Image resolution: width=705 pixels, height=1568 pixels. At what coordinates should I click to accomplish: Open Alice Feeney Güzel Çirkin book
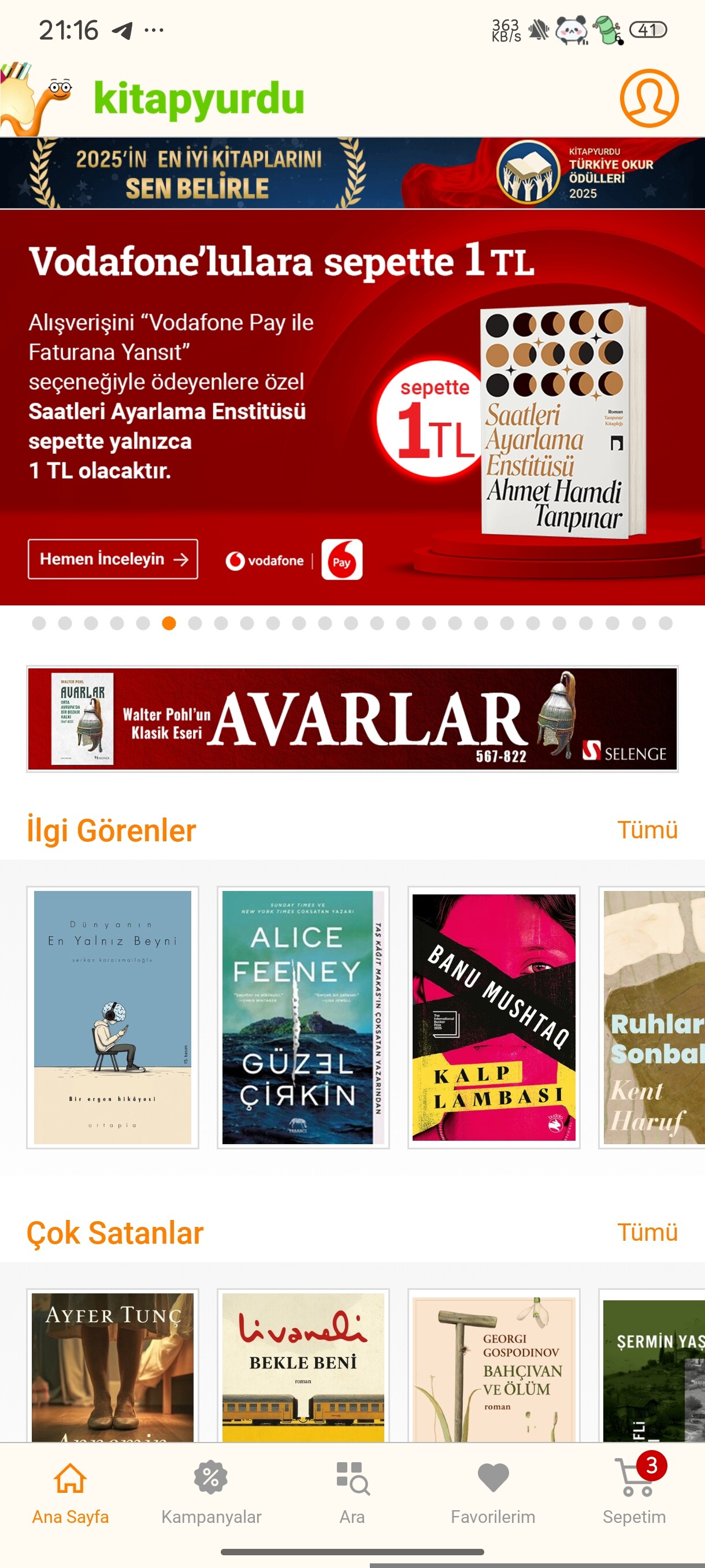click(303, 1016)
